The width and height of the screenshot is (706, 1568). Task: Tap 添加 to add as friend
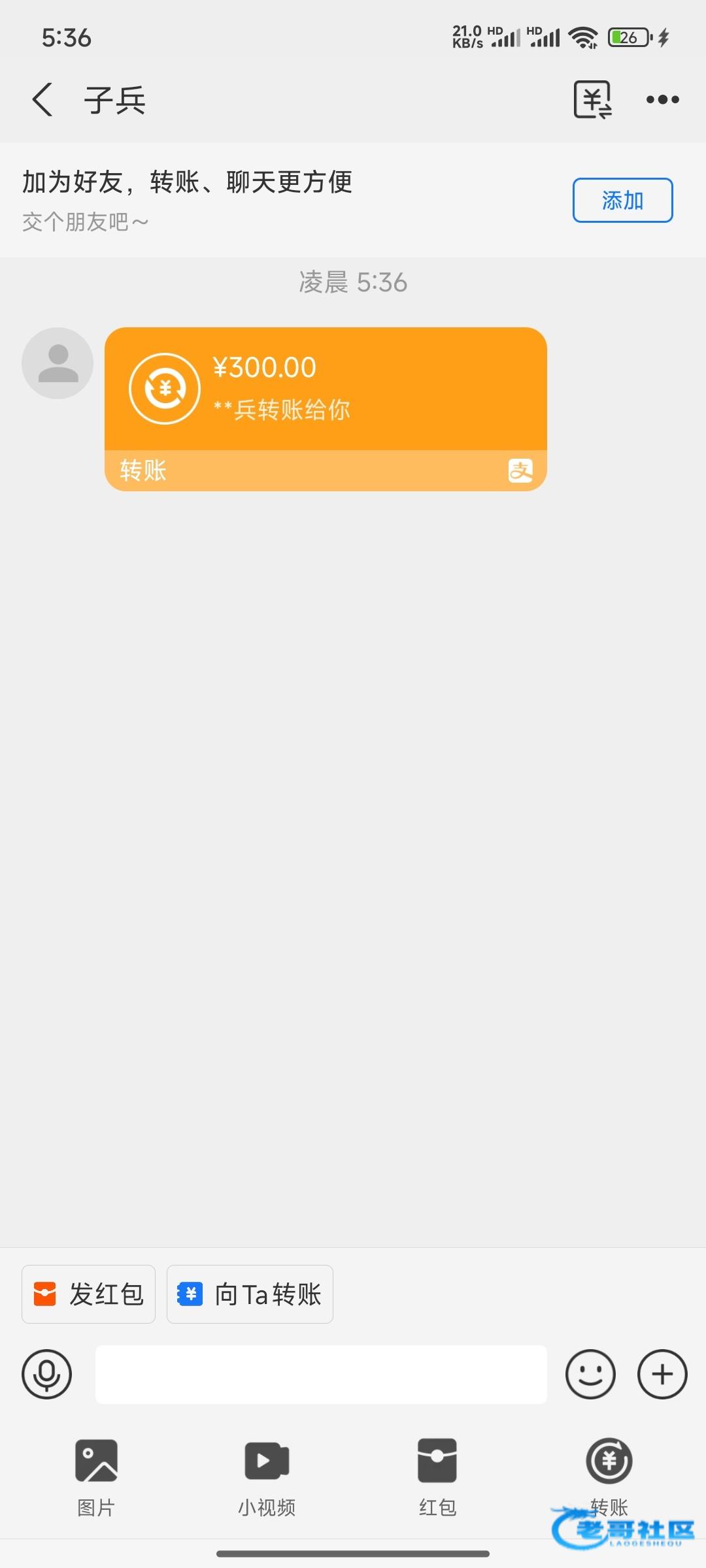tap(622, 200)
